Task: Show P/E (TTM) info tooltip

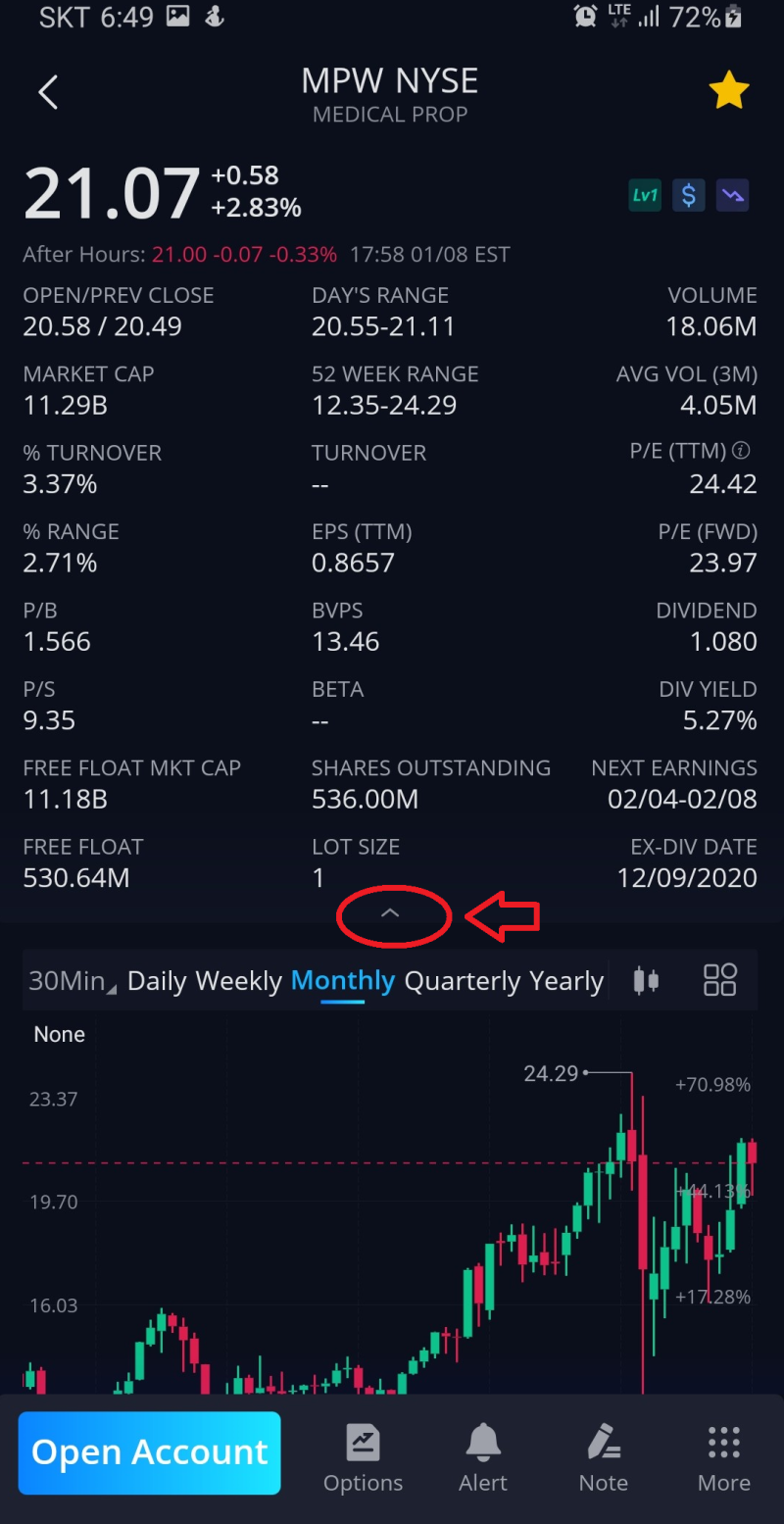Action: [x=742, y=452]
